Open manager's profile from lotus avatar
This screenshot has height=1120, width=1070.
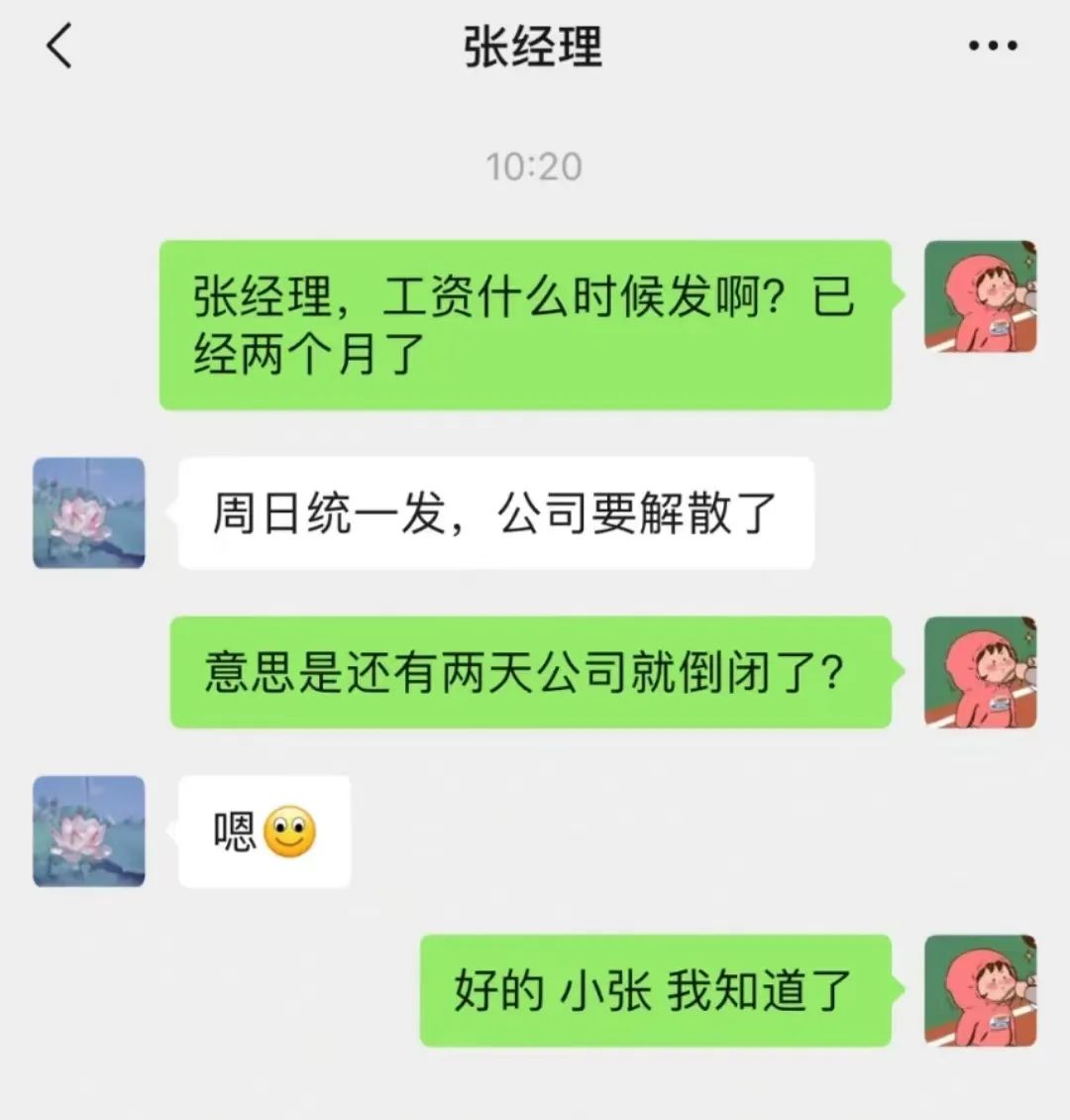coord(88,833)
